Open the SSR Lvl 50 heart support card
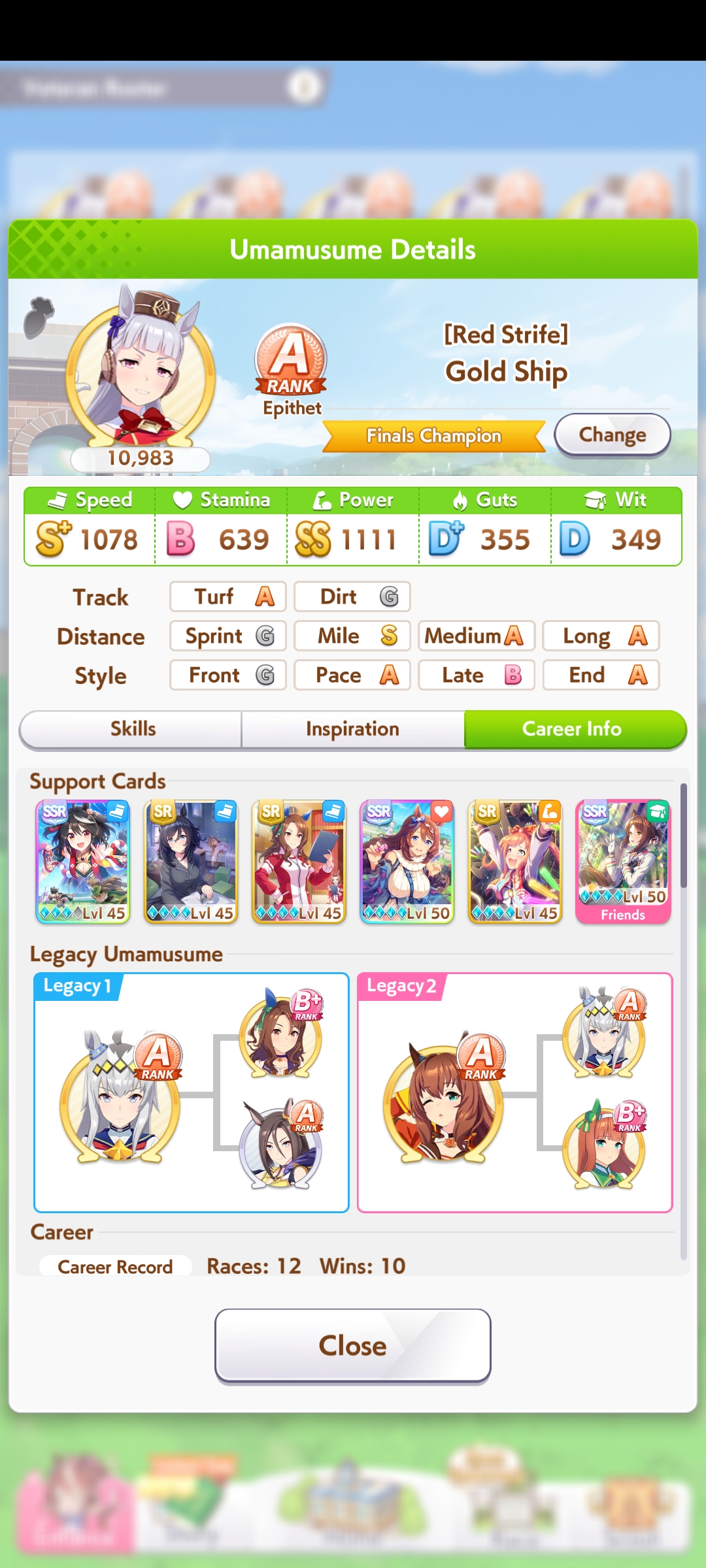The width and height of the screenshot is (706, 1568). pyautogui.click(x=407, y=861)
